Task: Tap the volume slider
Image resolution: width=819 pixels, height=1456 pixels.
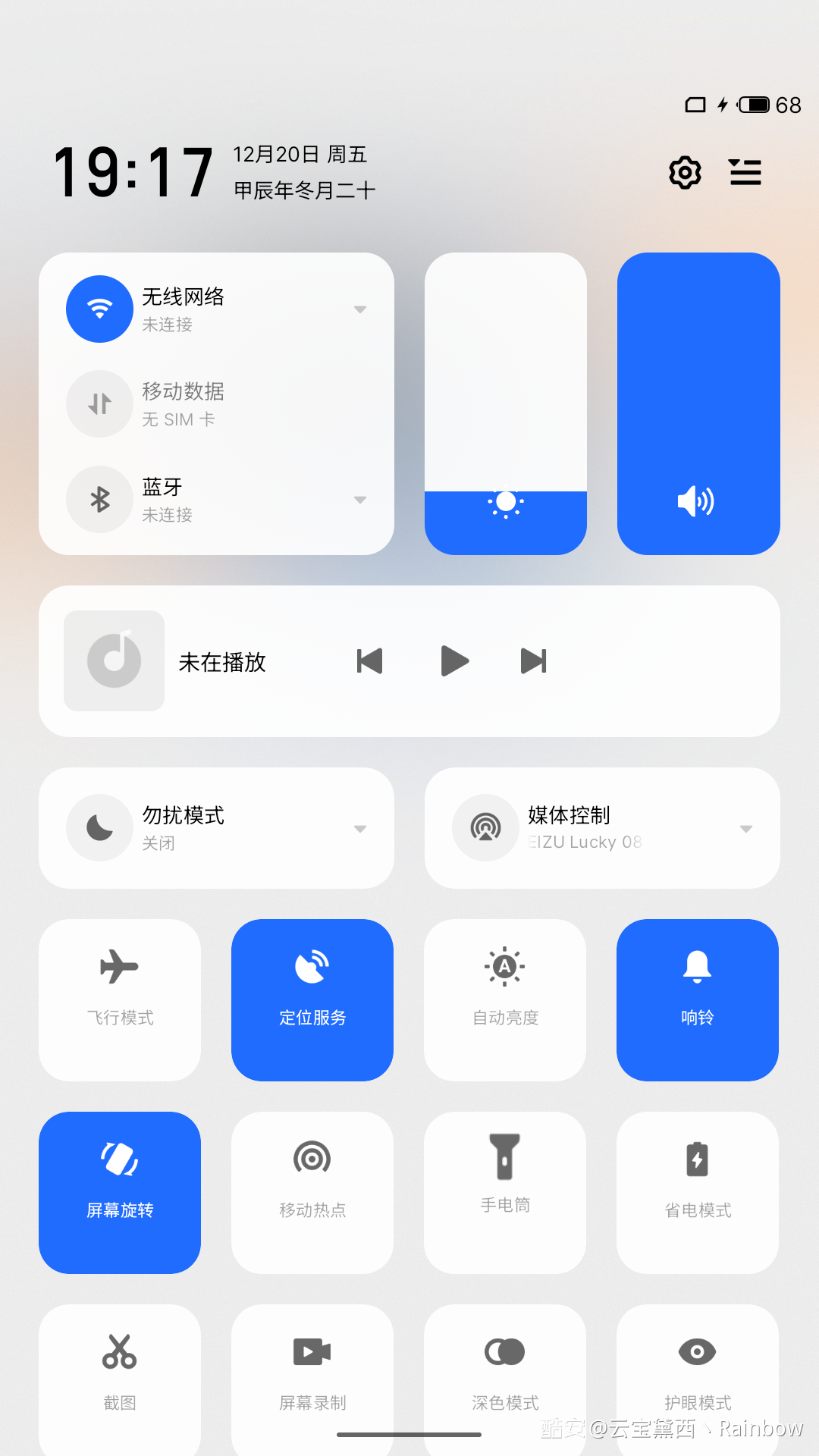Action: tap(698, 403)
